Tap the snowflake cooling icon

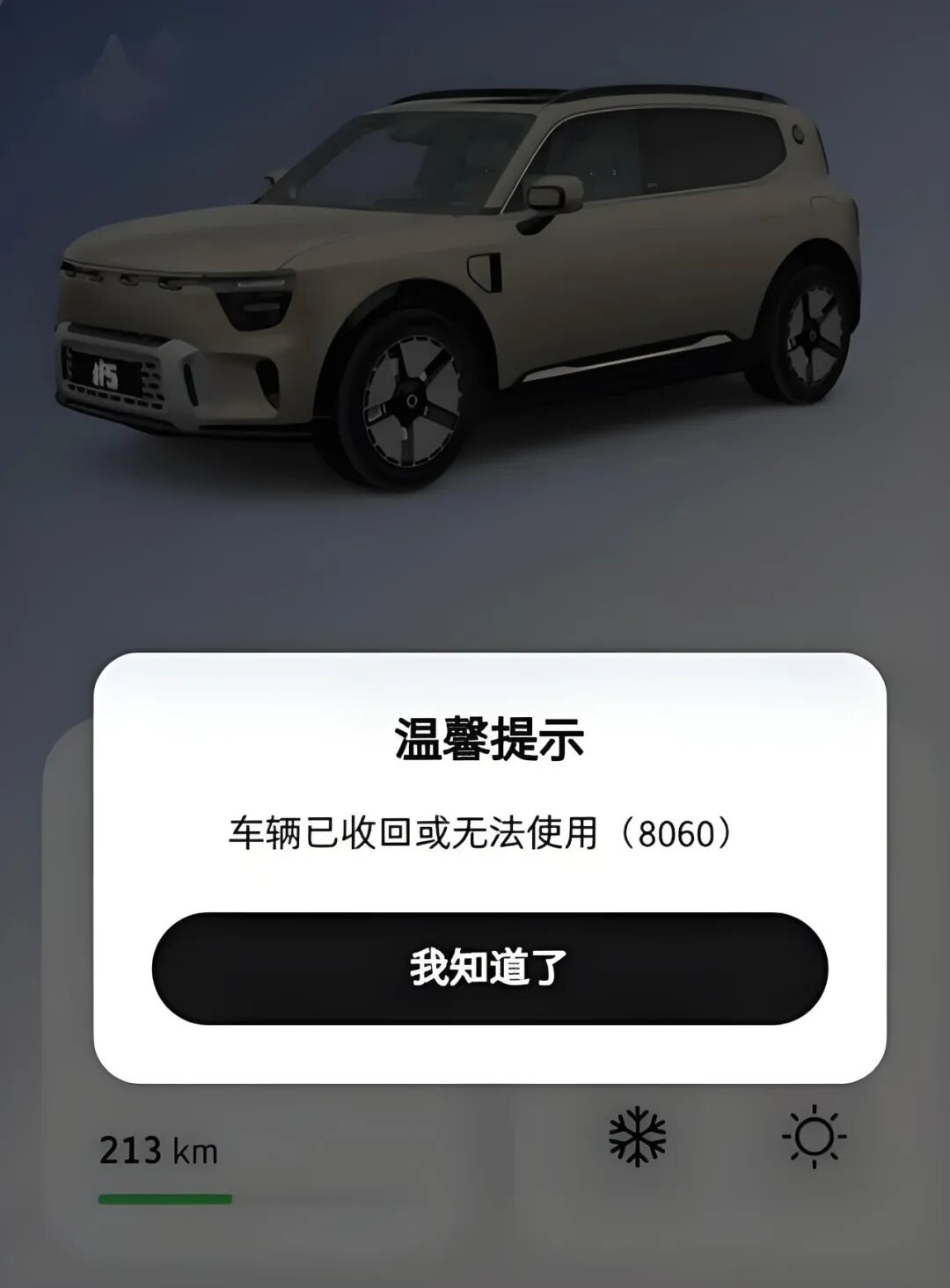click(638, 1136)
